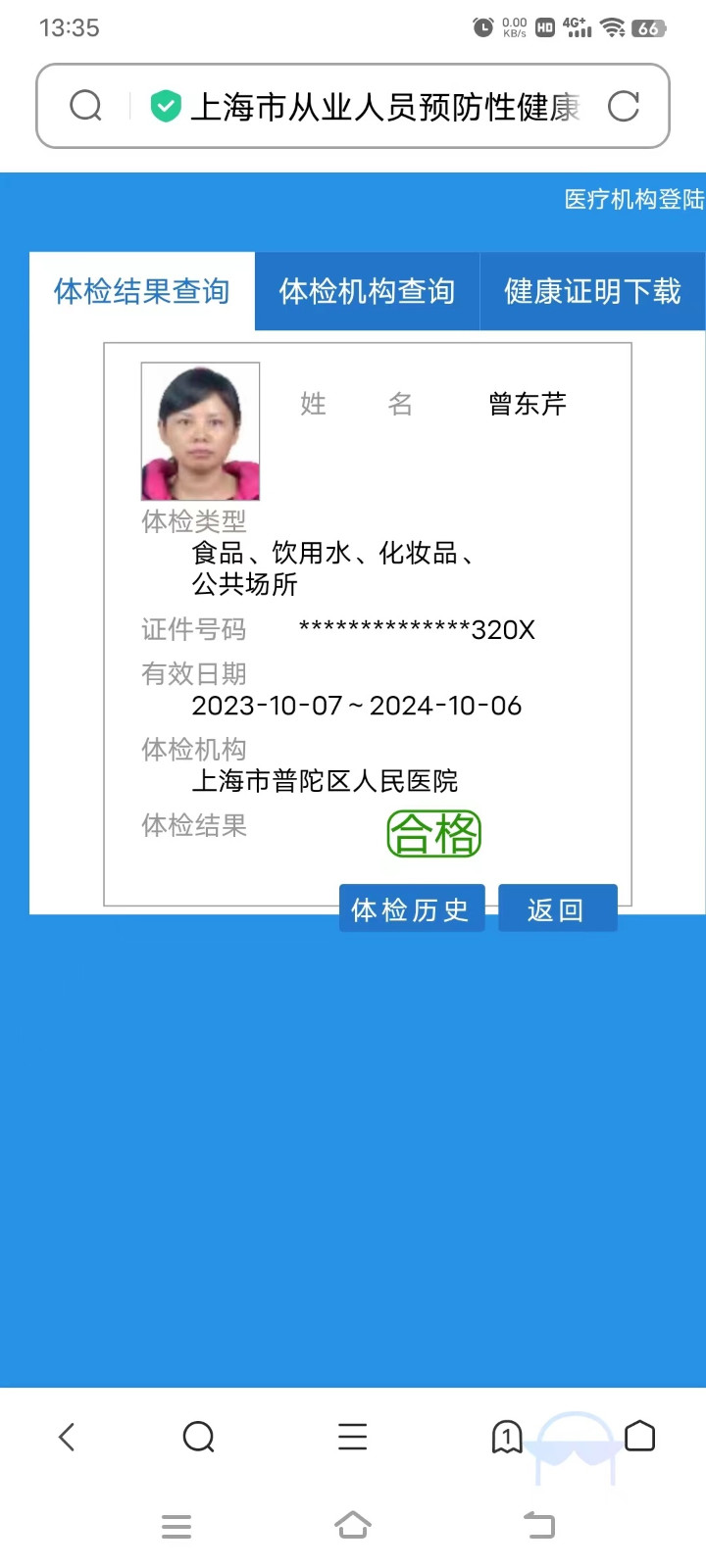Reload the page with the refresh icon
Screen dimensions: 706x1568
click(624, 106)
